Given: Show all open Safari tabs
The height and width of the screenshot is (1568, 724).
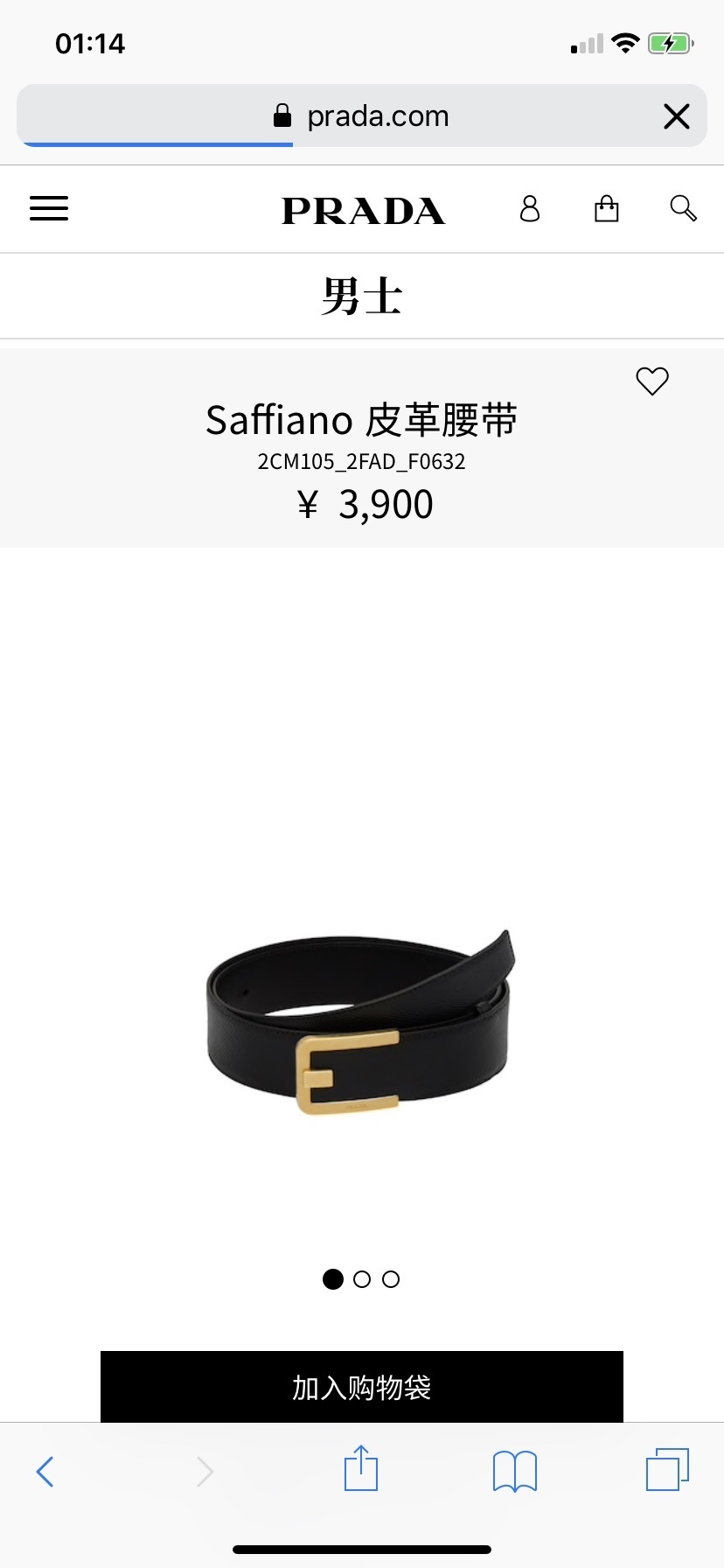Looking at the screenshot, I should 667,1470.
